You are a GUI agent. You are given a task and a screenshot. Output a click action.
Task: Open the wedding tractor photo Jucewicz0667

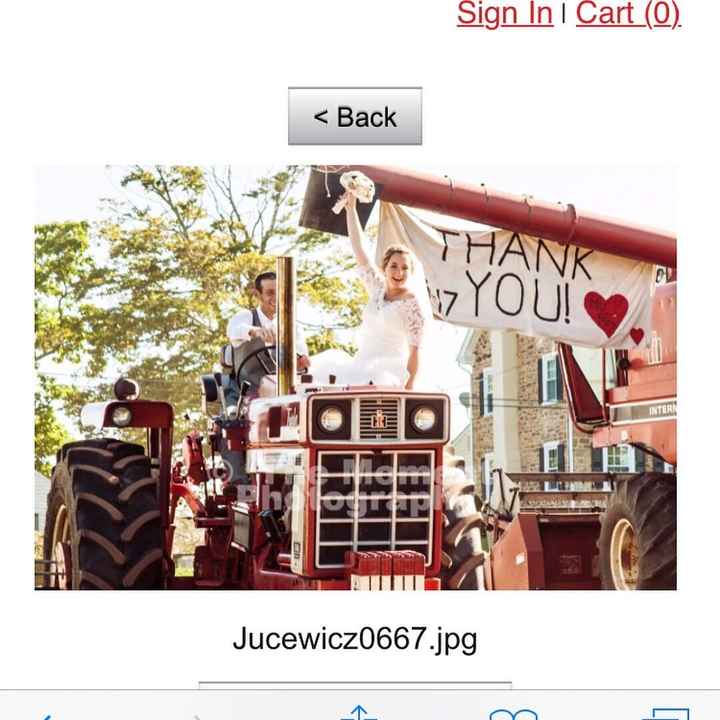(355, 377)
